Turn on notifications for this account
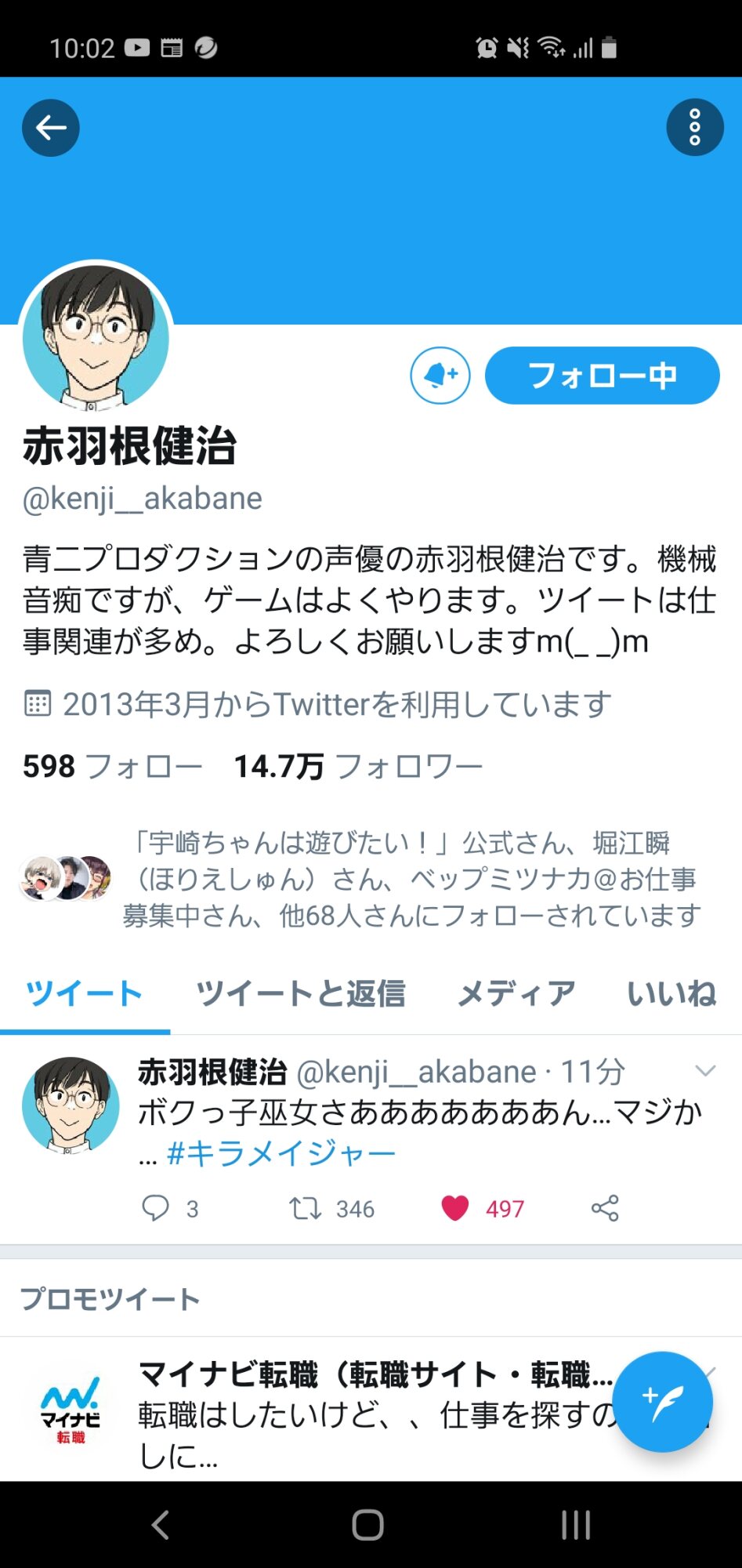This screenshot has width=742, height=1568. pyautogui.click(x=440, y=376)
